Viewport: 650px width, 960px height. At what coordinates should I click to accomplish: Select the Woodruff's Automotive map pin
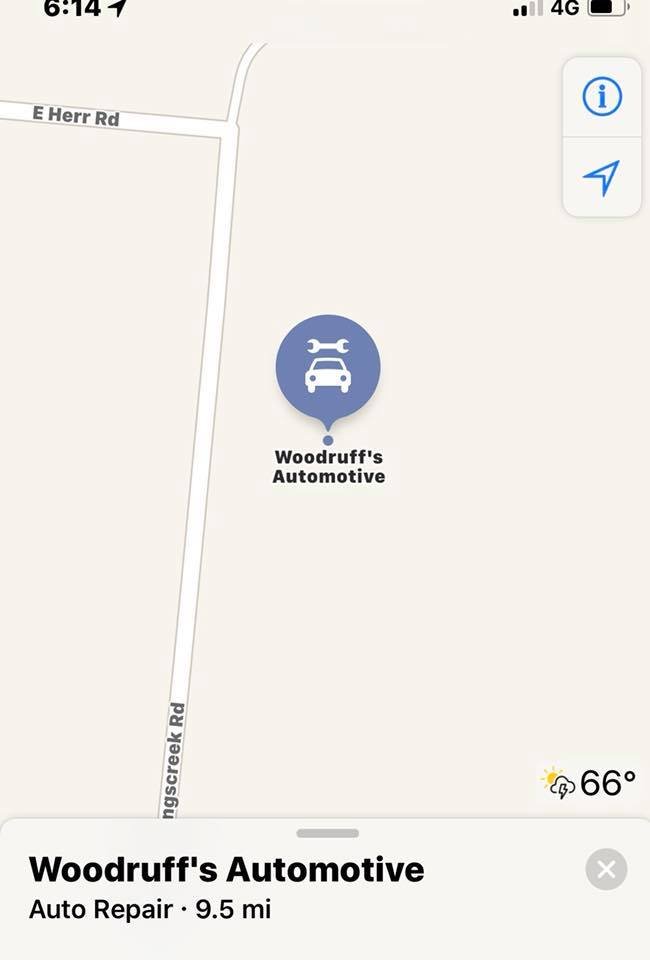pos(328,367)
